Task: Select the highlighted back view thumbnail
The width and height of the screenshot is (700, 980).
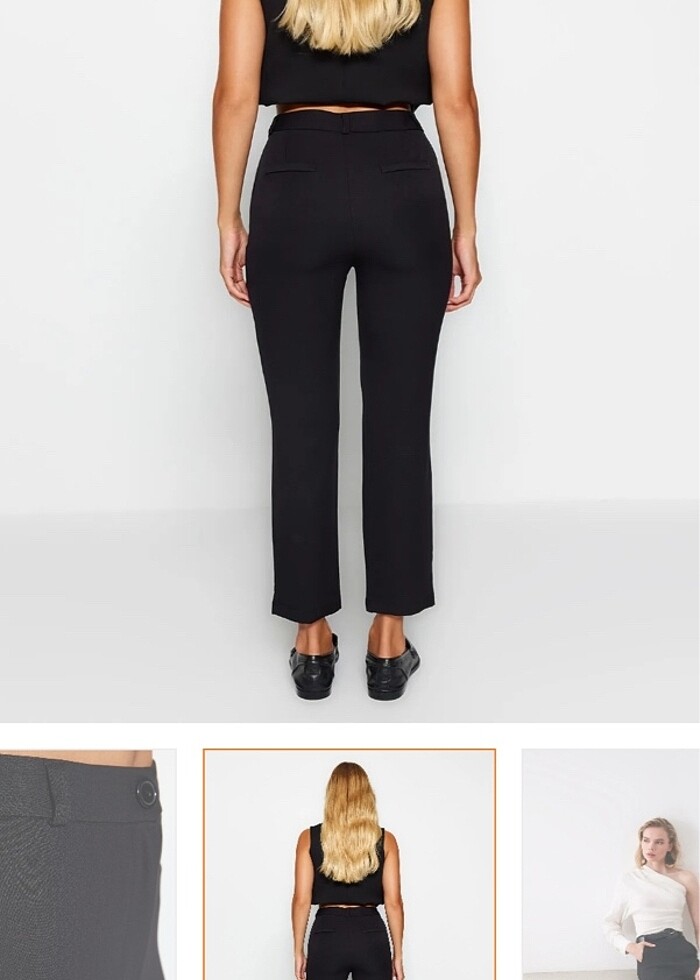Action: tap(349, 865)
